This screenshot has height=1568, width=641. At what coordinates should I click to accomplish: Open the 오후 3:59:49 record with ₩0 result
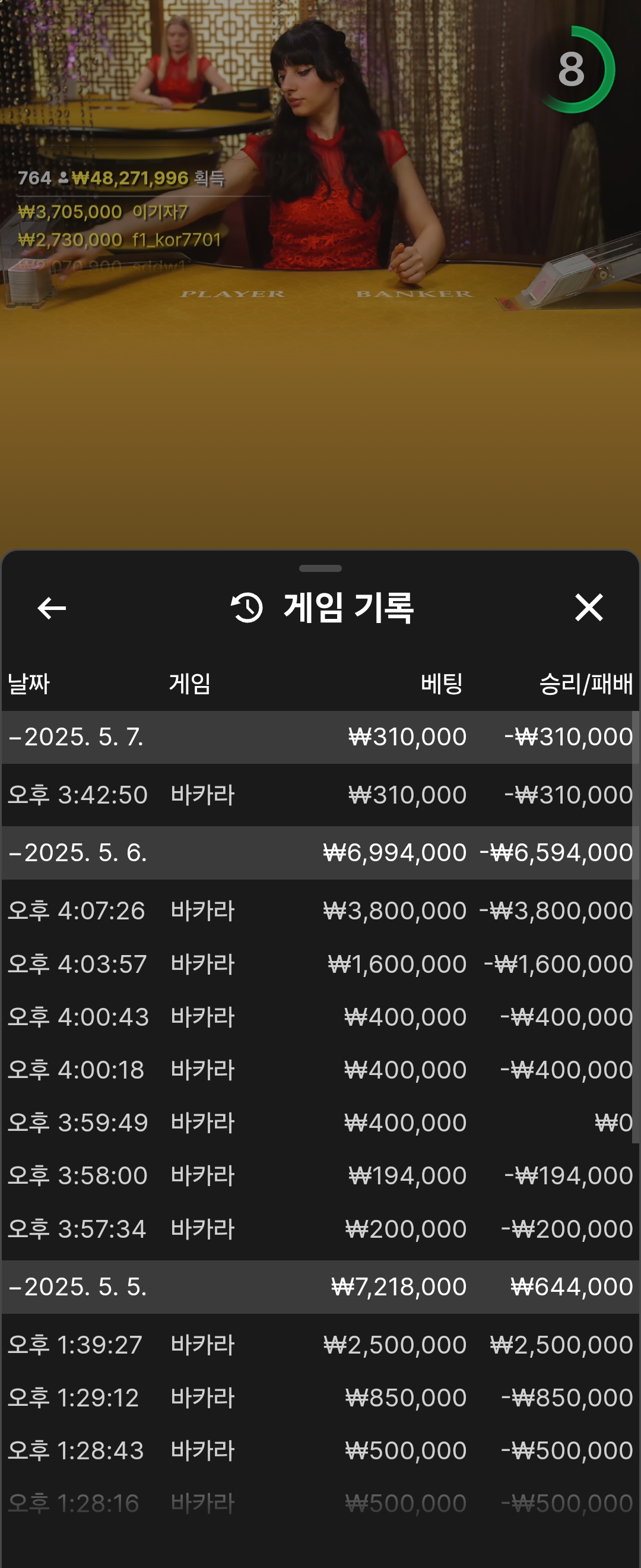(x=320, y=1123)
